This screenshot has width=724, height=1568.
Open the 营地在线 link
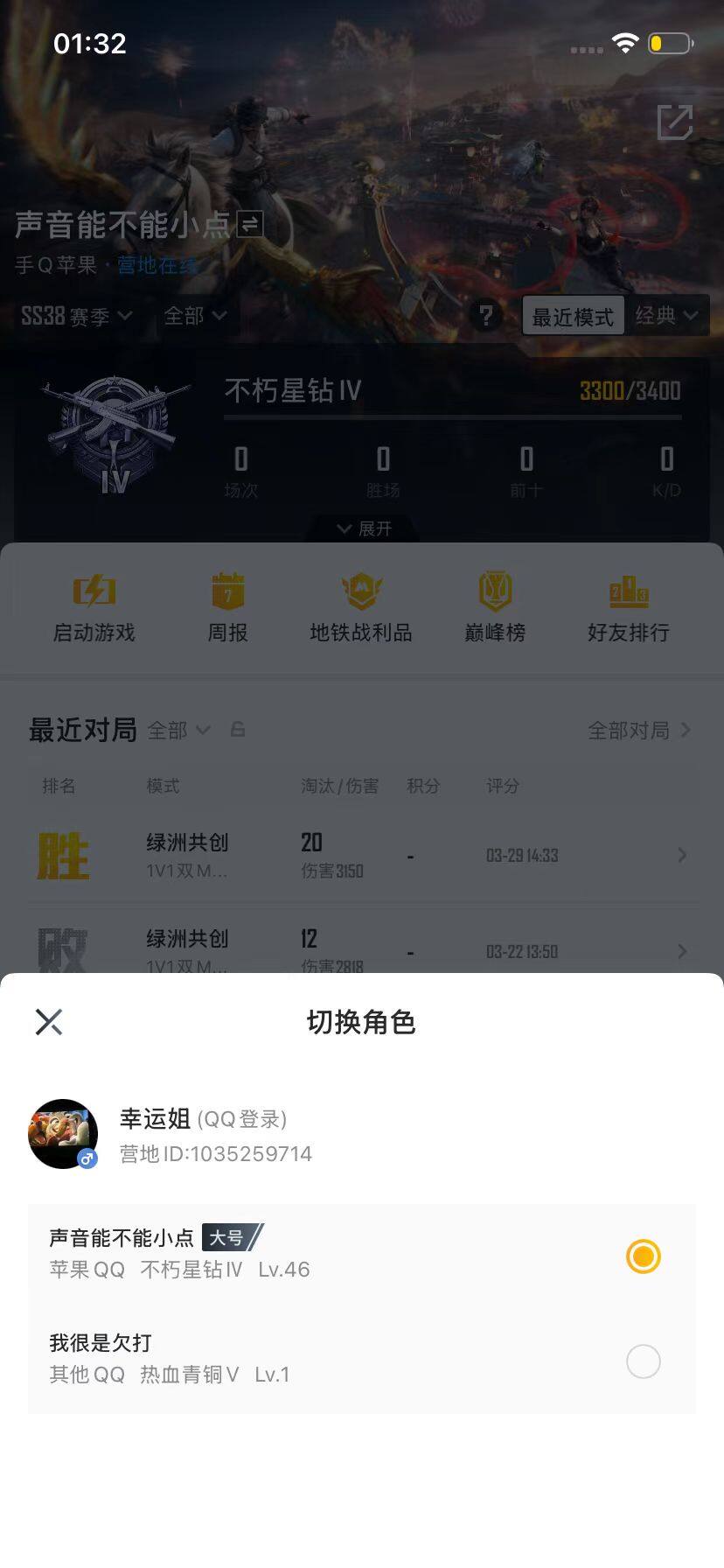pos(157,265)
